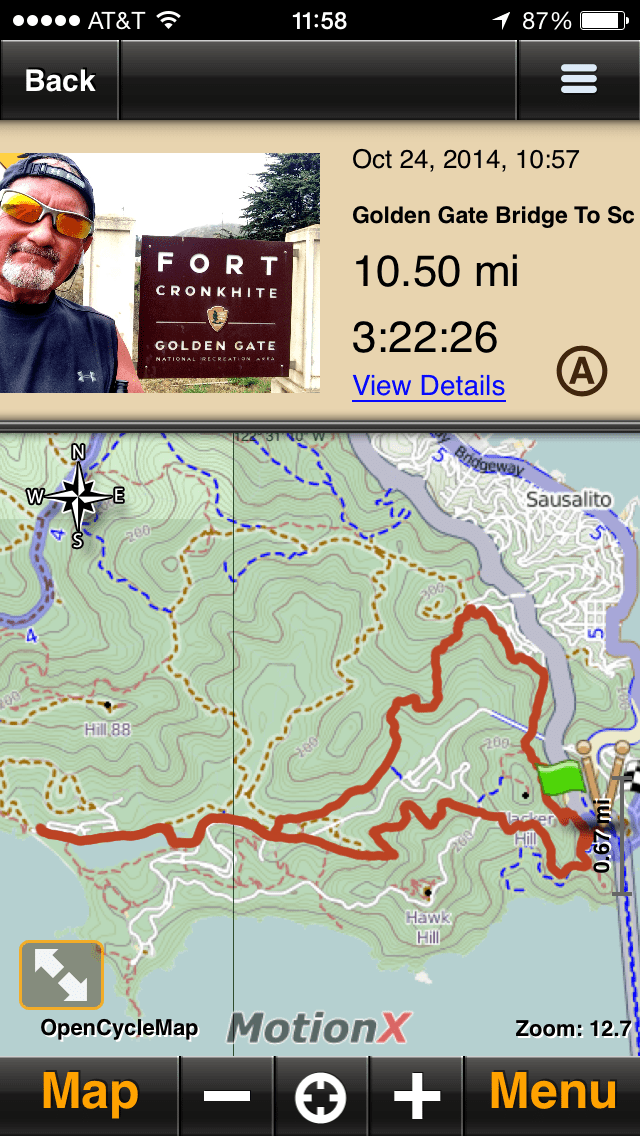The height and width of the screenshot is (1136, 640).
Task: Tap the compass rose on the map
Action: point(77,494)
